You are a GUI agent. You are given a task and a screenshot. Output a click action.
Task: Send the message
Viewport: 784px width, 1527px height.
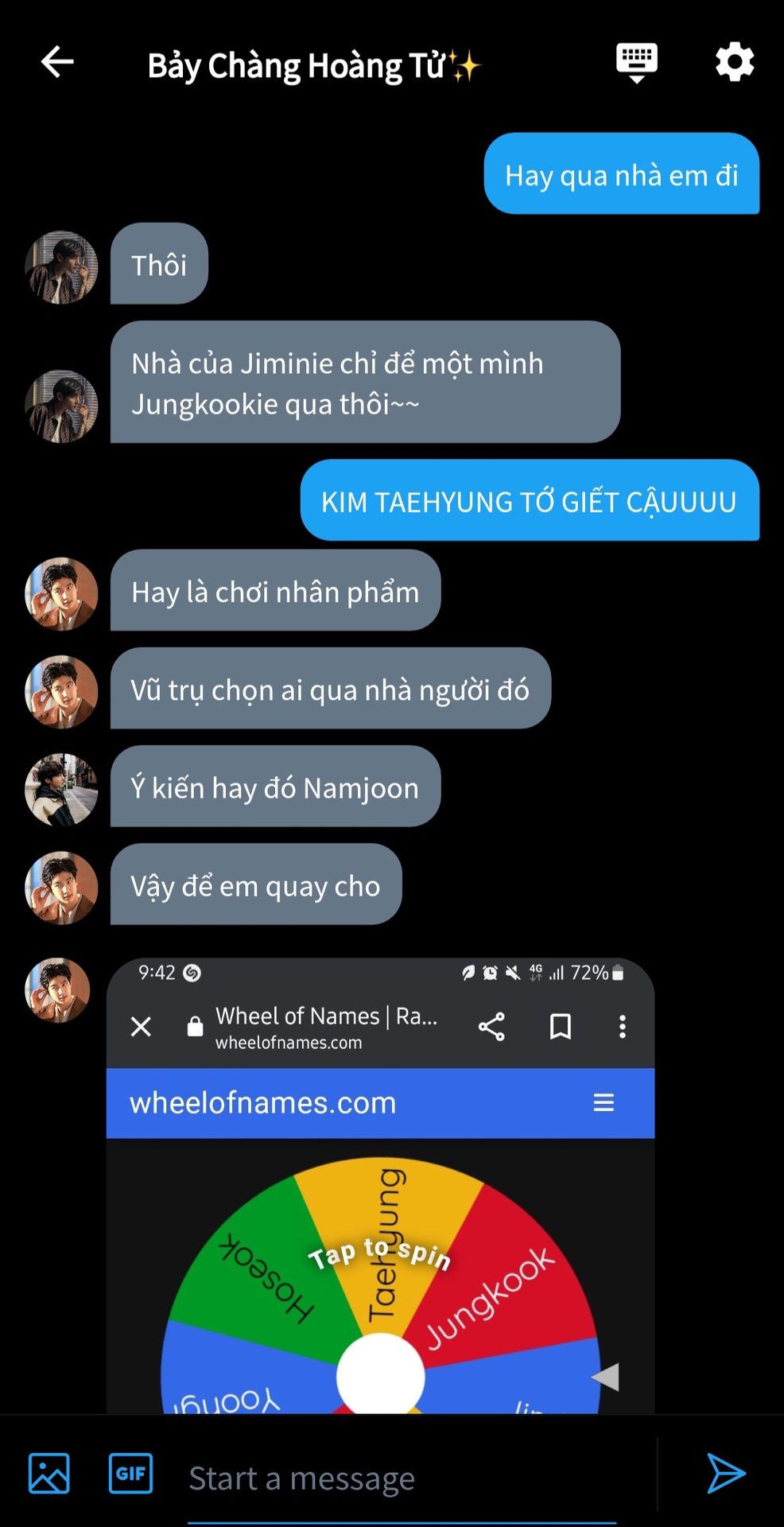[x=725, y=1473]
